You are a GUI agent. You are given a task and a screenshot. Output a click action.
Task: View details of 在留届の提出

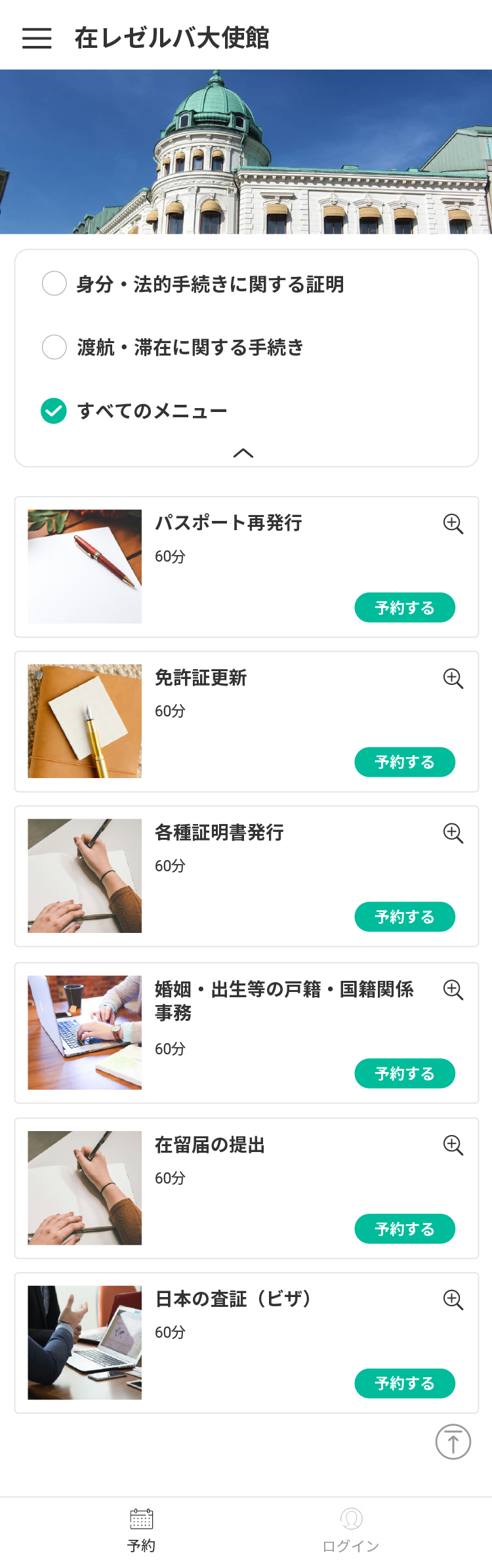click(x=453, y=1145)
